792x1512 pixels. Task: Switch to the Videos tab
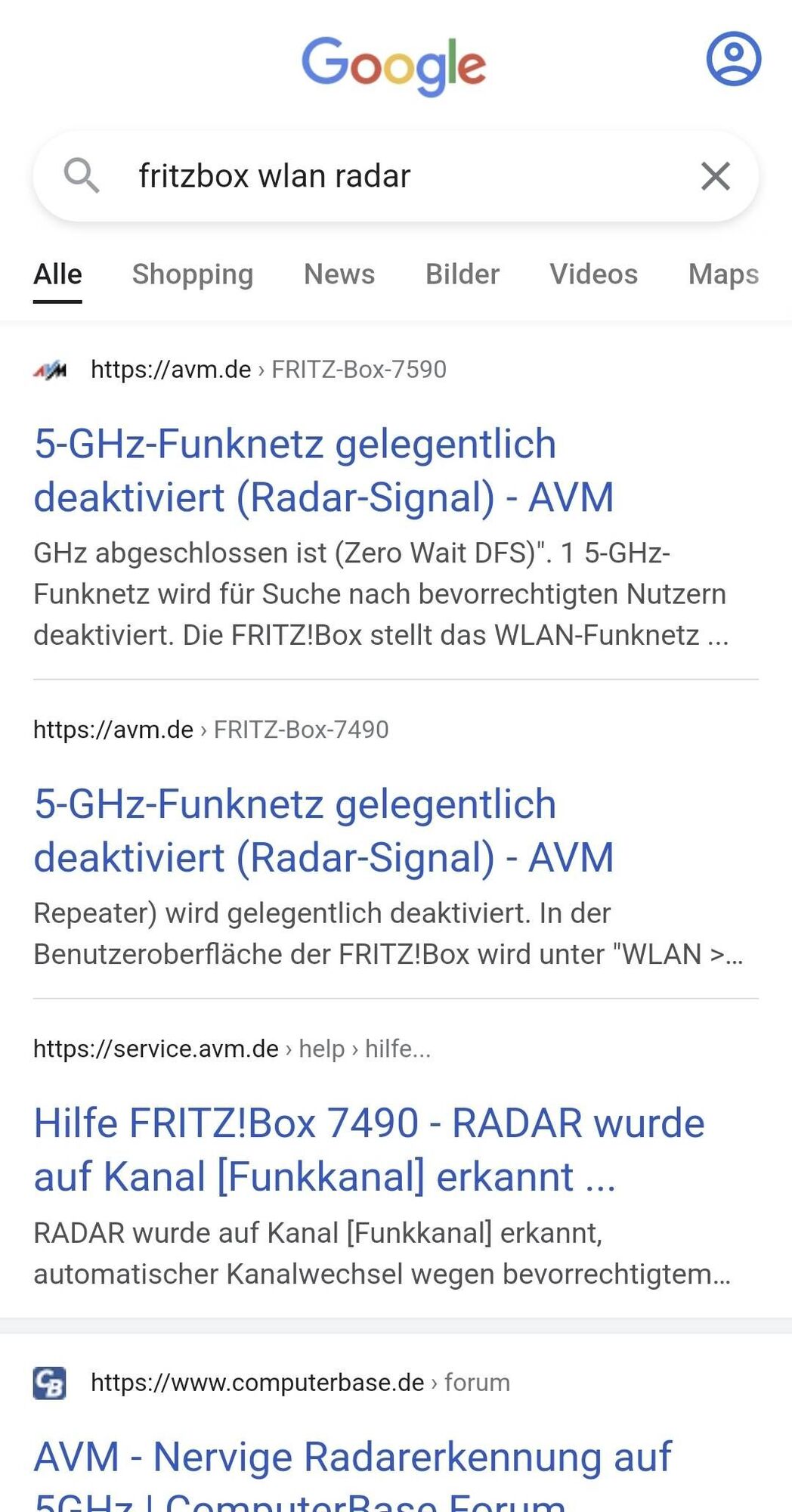pos(593,274)
